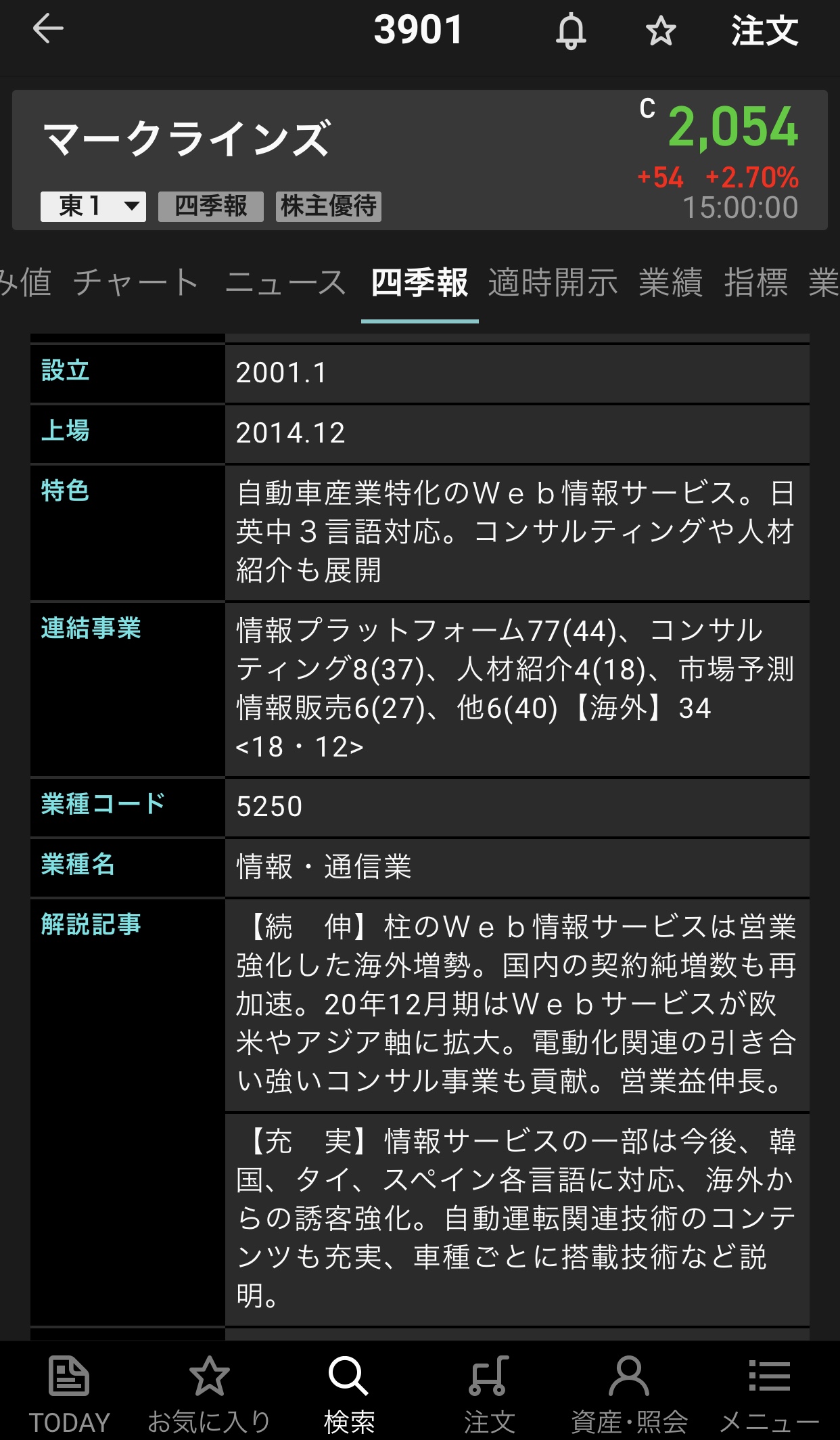
Task: Go back using the arrow icon
Action: coord(48,29)
